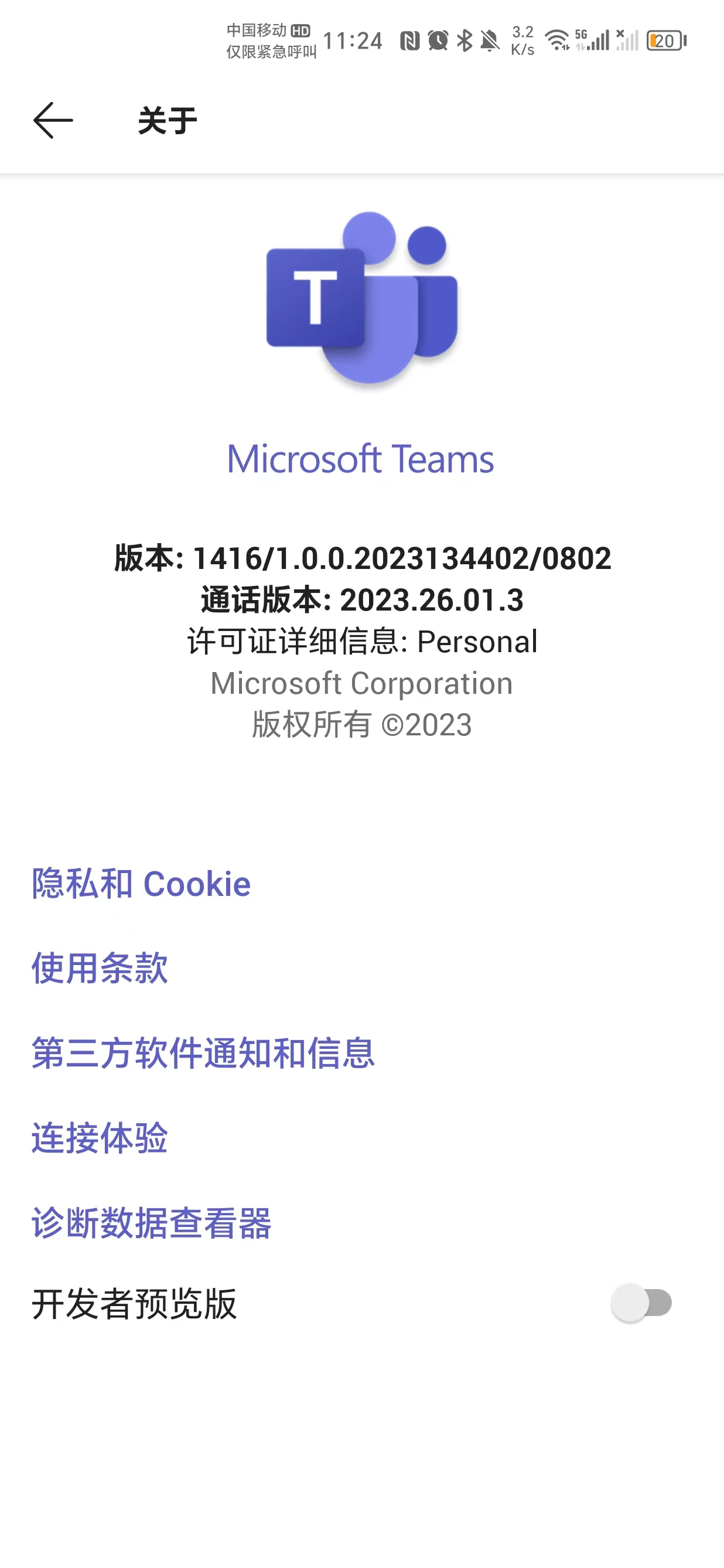Go back from the 关于 page
The height and width of the screenshot is (1568, 724).
(x=53, y=121)
